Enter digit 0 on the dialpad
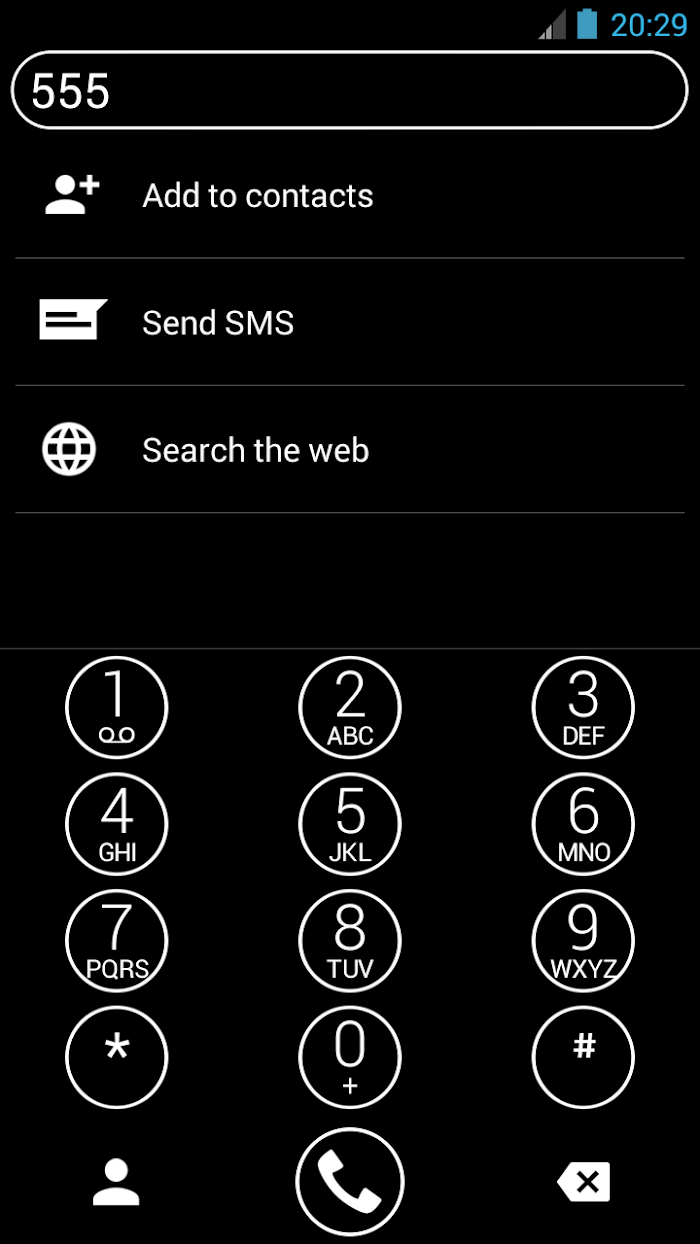This screenshot has height=1244, width=700. pos(350,1057)
